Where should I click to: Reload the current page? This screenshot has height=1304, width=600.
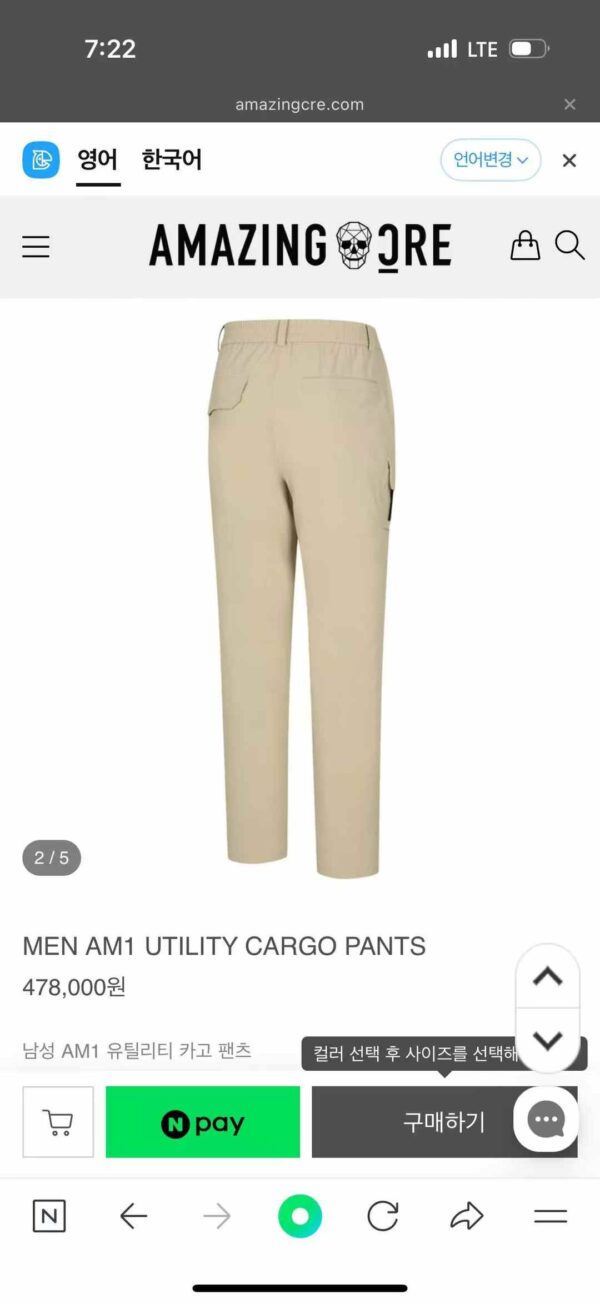[383, 1216]
